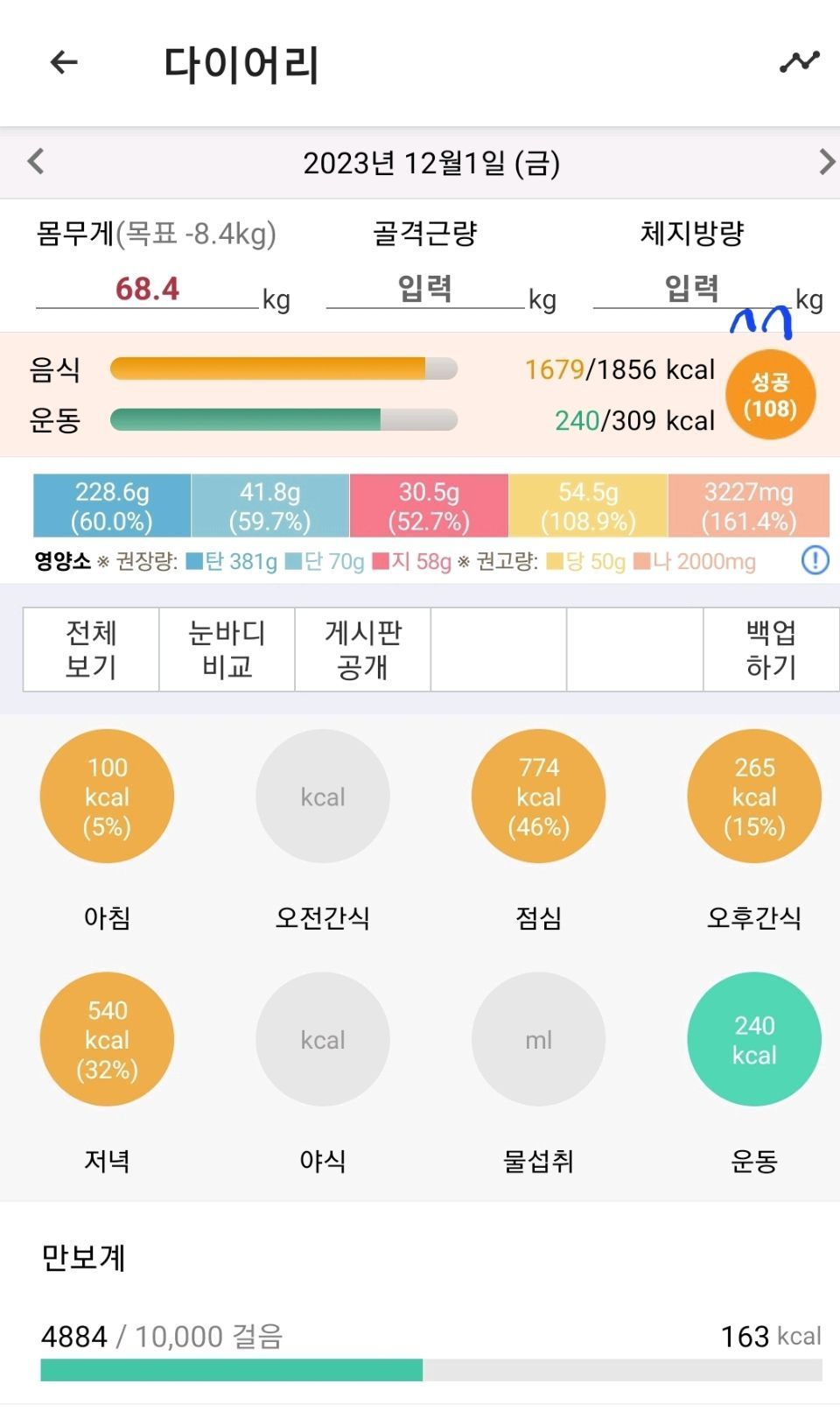This screenshot has height=1426, width=840.
Task: Open 운동 record with 240 kcal
Action: (x=754, y=1039)
